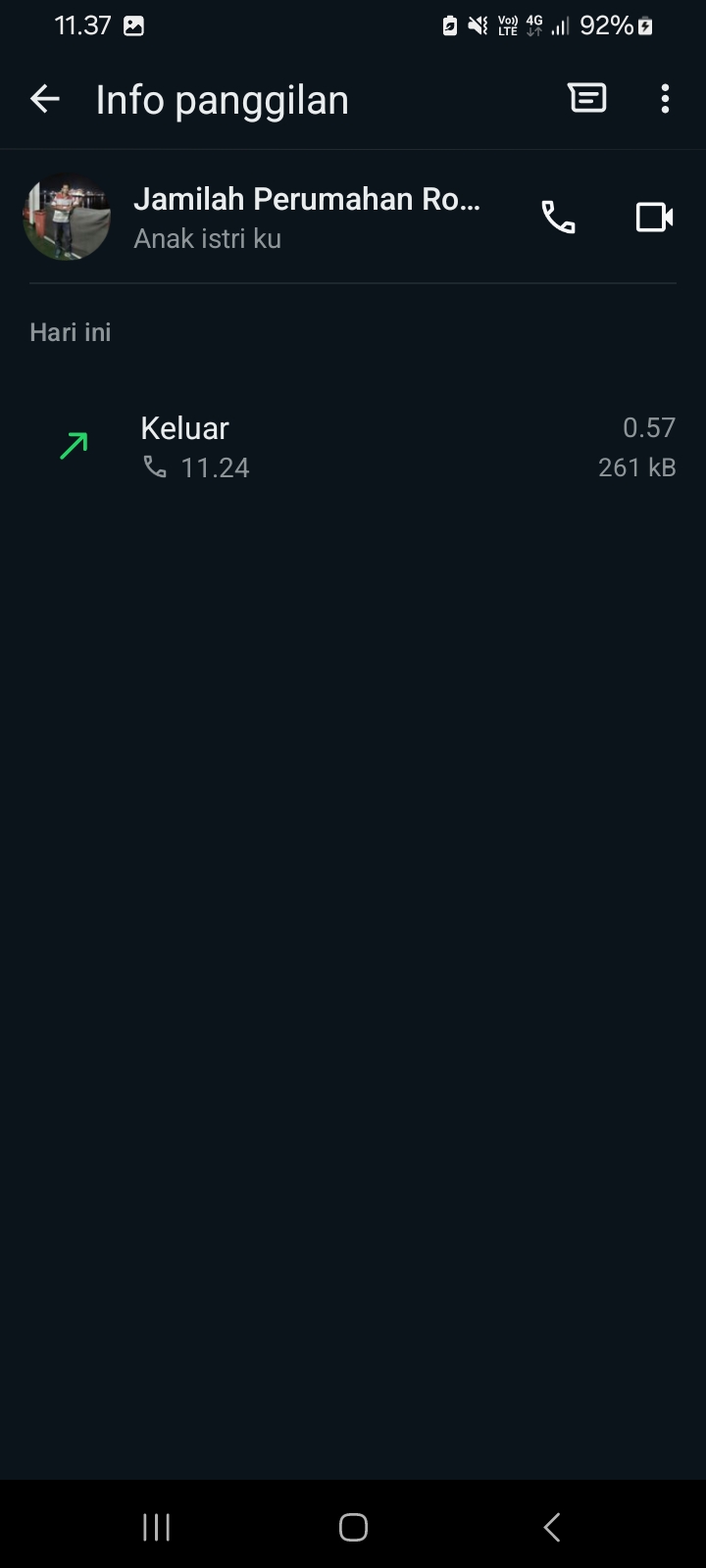Open the message chat icon
706x1568 pixels.
[587, 98]
